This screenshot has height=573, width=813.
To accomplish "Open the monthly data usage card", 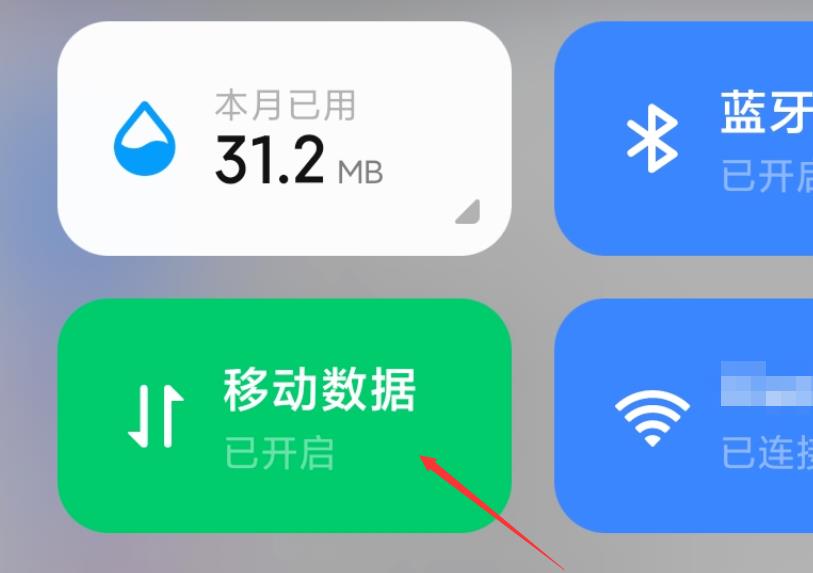I will [284, 139].
